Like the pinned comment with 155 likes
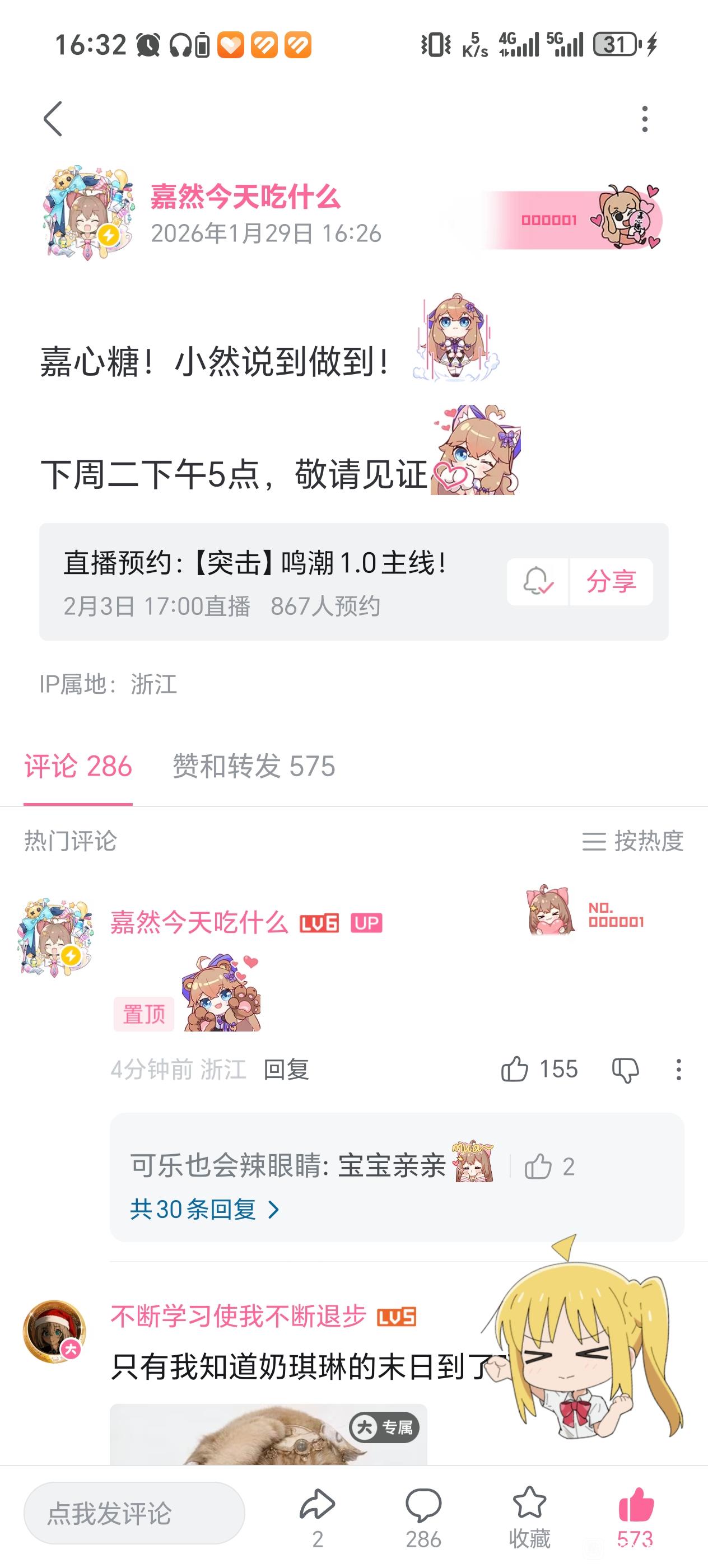The height and width of the screenshot is (1568, 708). click(515, 1070)
